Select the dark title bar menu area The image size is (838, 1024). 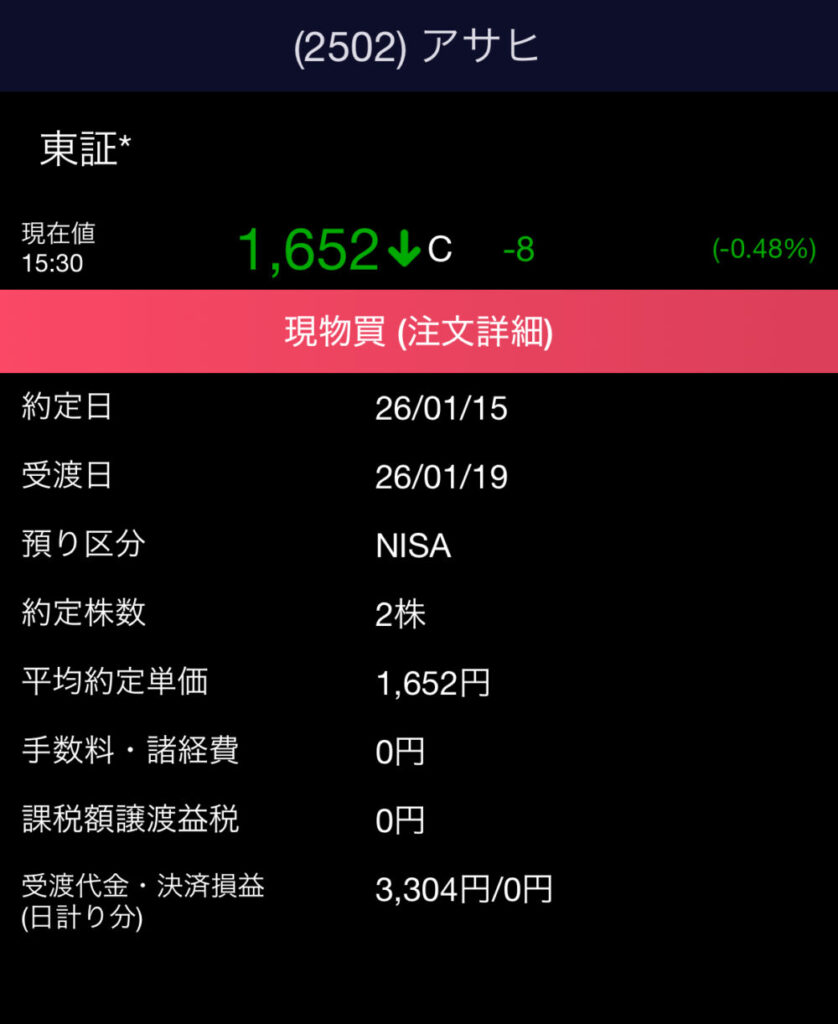click(419, 47)
